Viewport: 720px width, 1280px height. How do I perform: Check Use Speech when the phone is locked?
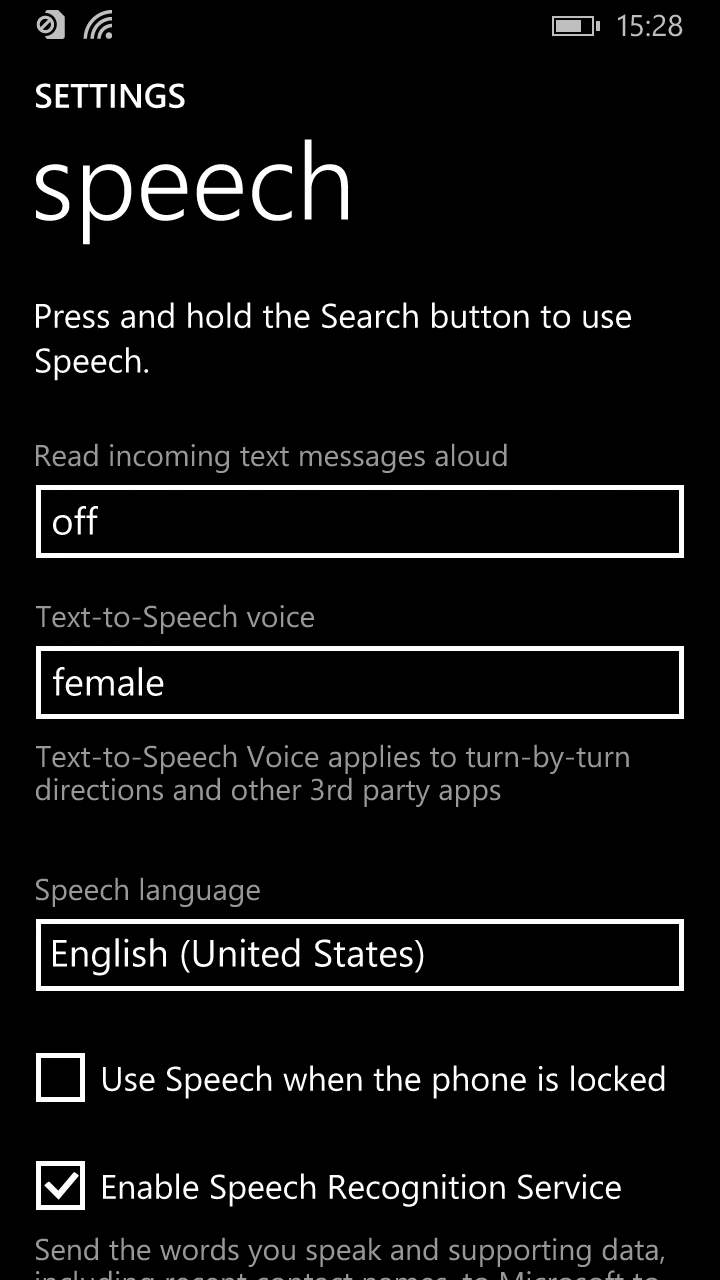coord(61,1079)
